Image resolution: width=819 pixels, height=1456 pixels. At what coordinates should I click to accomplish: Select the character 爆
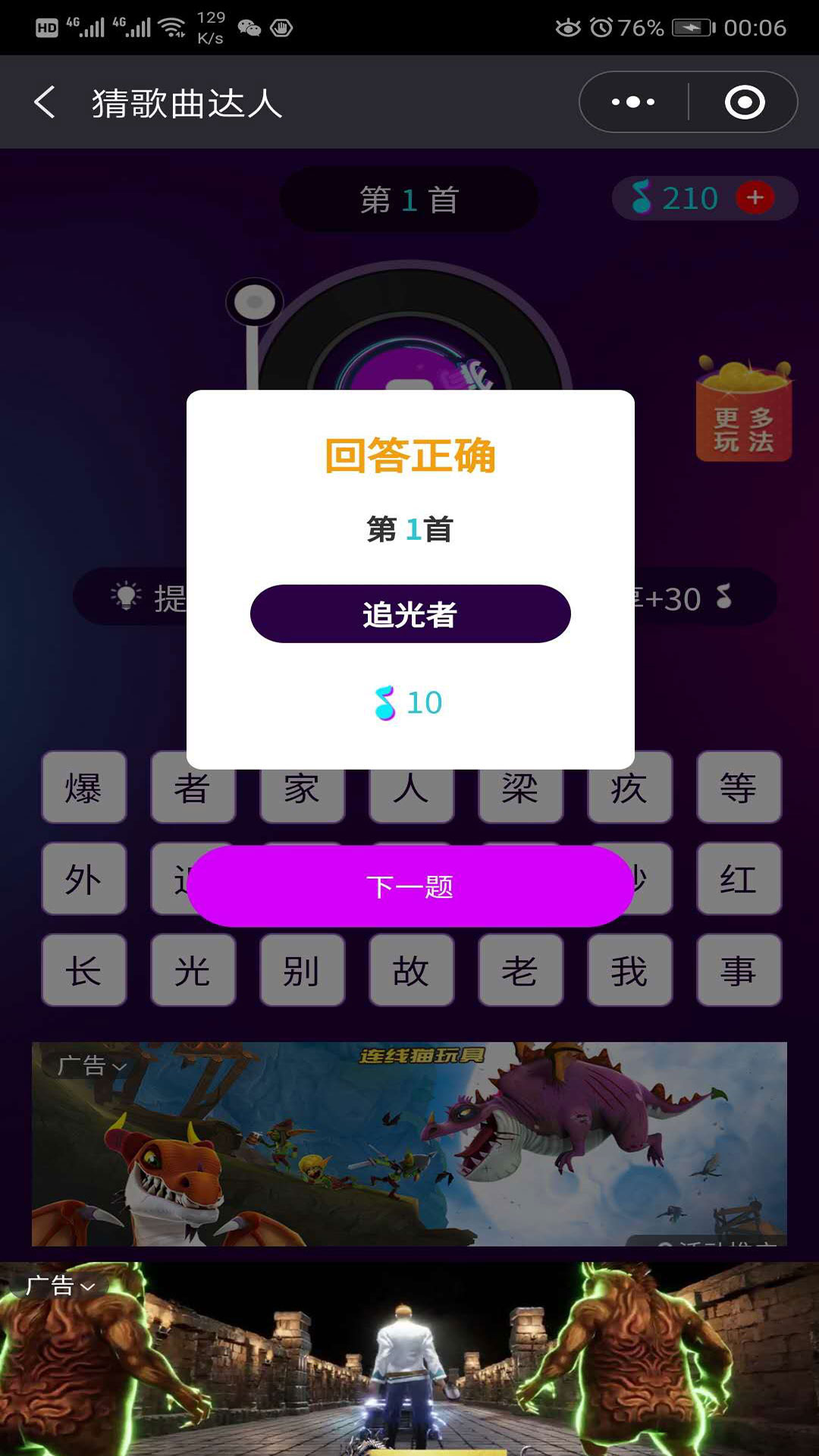click(84, 789)
